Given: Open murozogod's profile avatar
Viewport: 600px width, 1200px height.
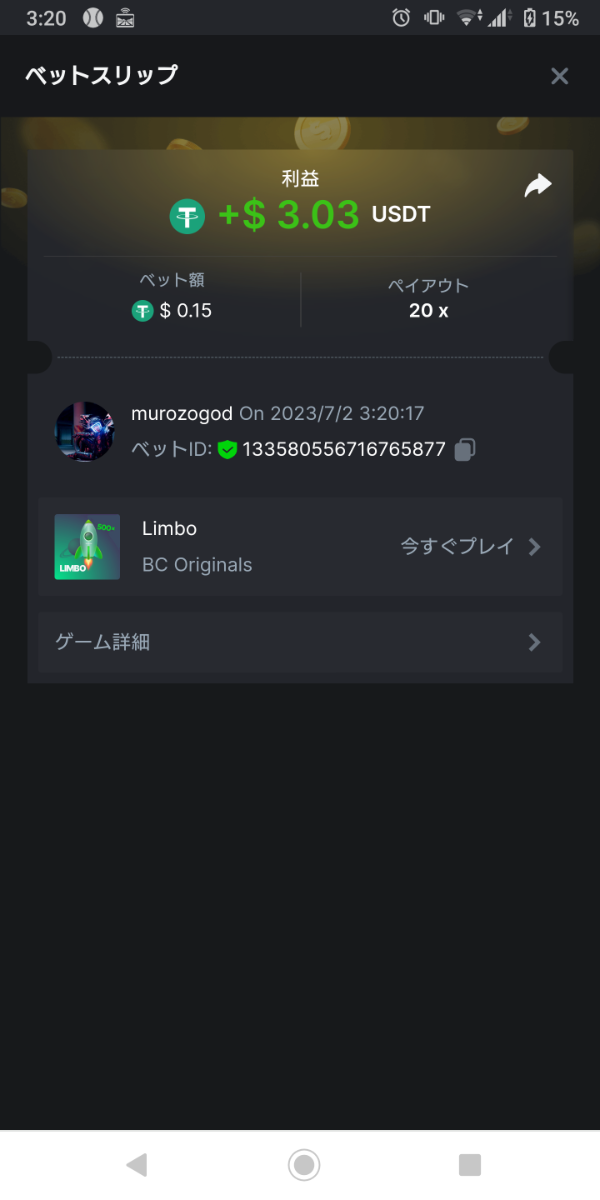Looking at the screenshot, I should pos(84,431).
